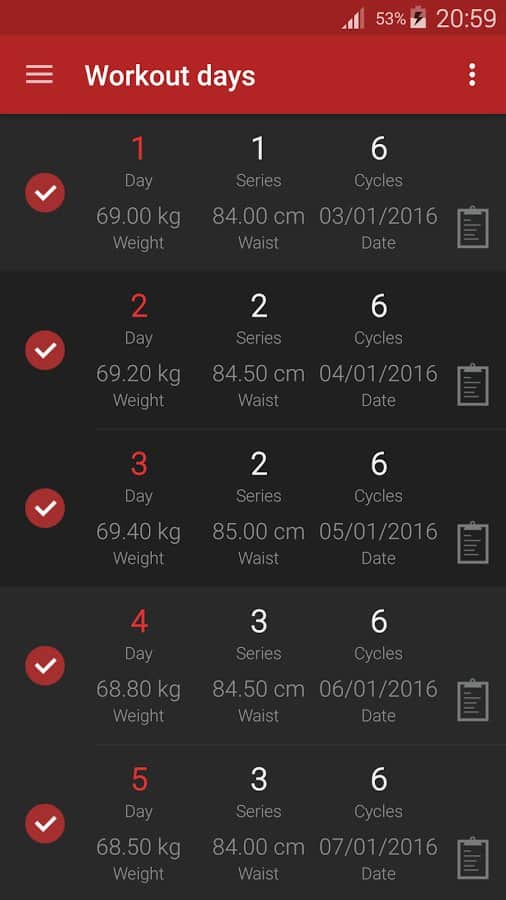
Task: Open the Day 2 workout with 69.20 kg
Action: coord(253,350)
